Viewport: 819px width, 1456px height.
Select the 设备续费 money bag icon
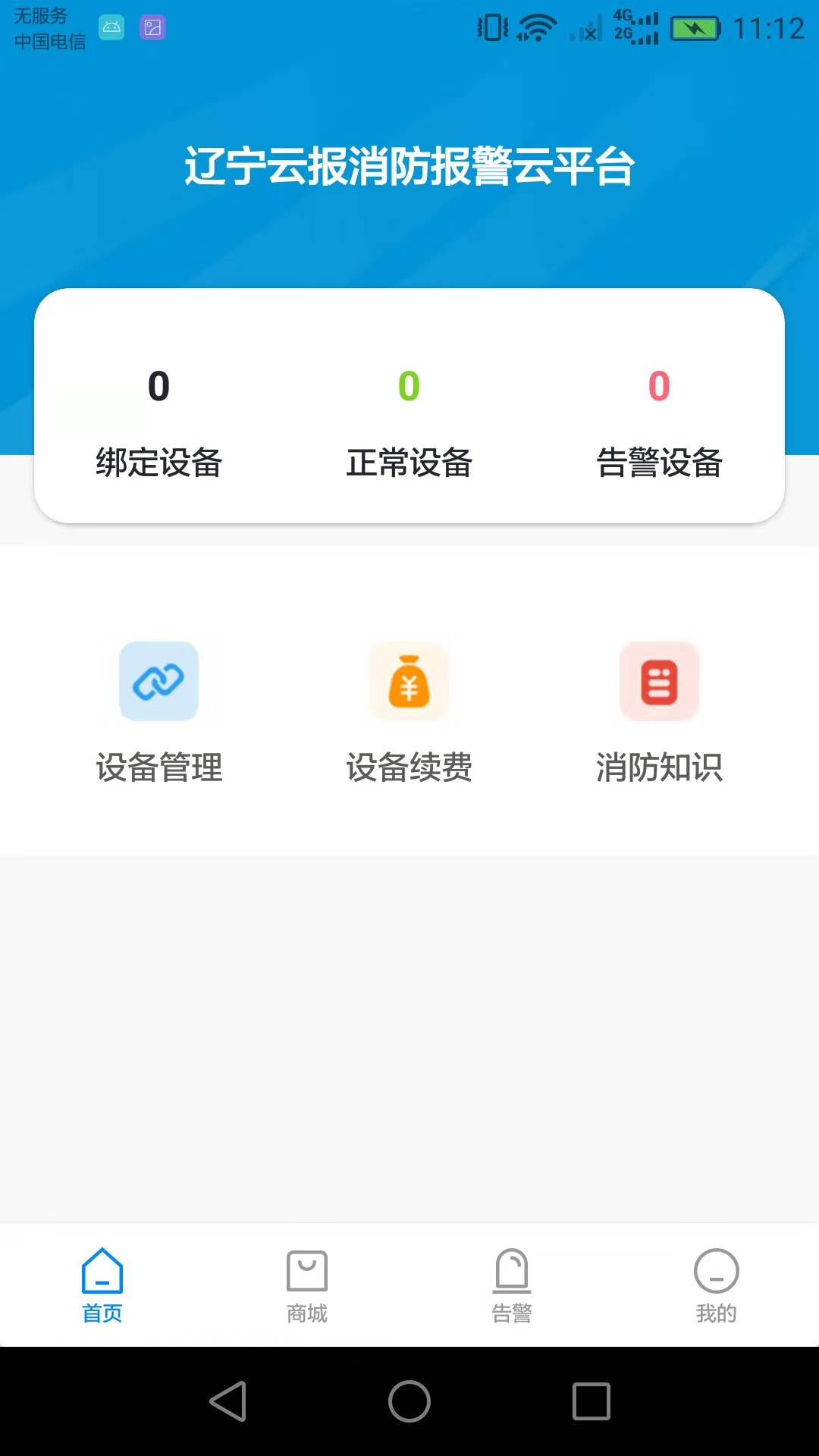(x=409, y=681)
